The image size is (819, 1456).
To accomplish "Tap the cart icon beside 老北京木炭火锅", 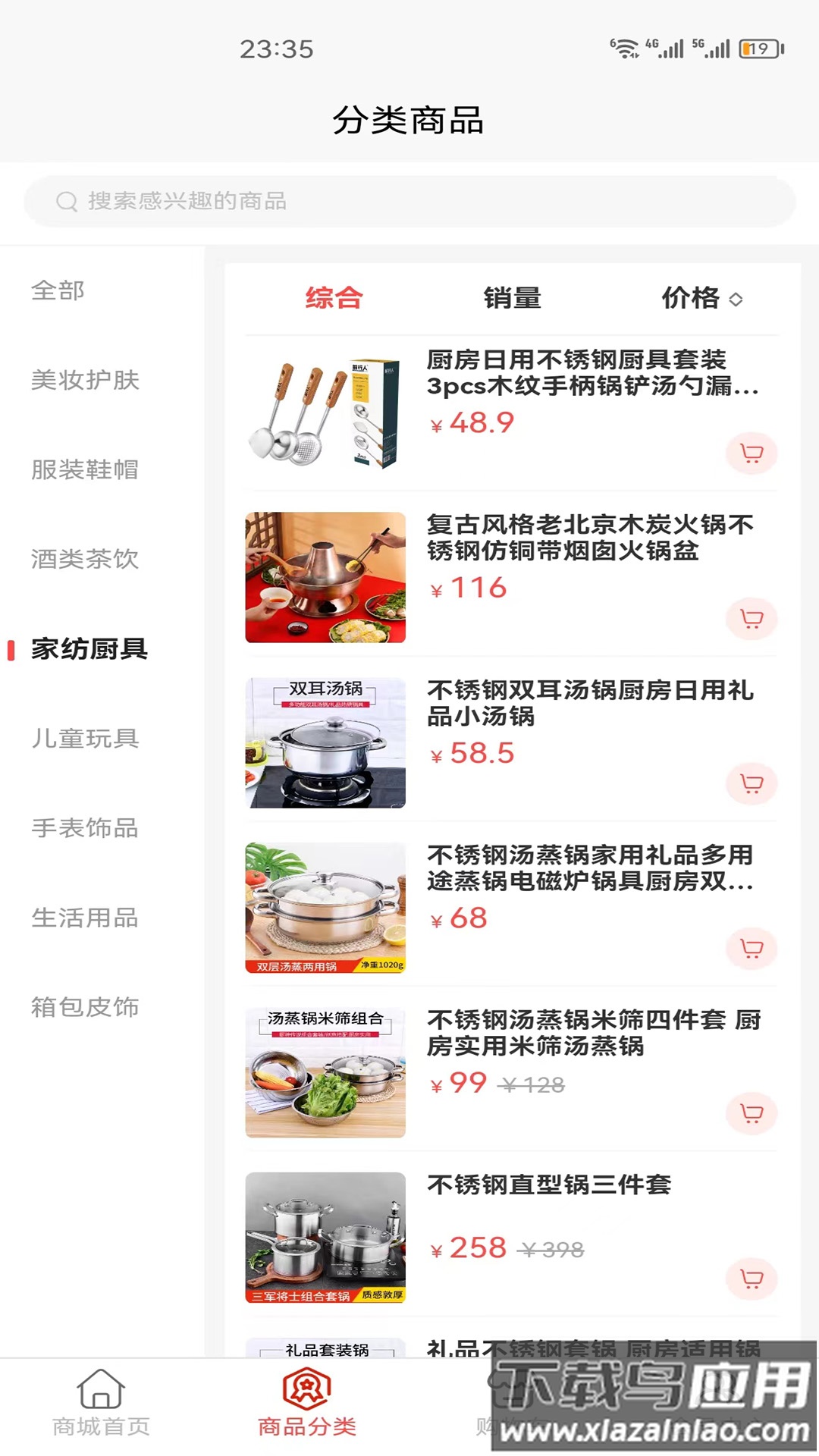I will [752, 620].
